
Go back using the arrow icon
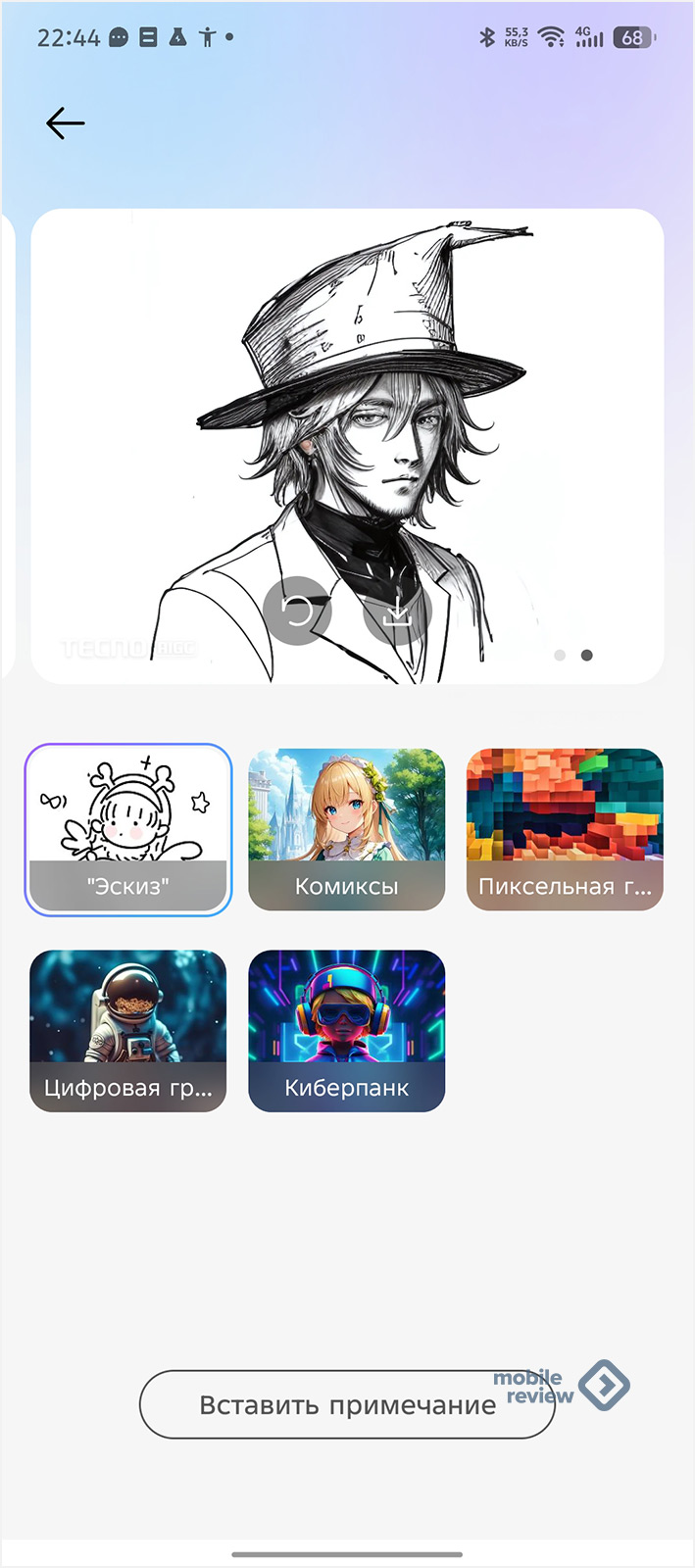(x=65, y=123)
